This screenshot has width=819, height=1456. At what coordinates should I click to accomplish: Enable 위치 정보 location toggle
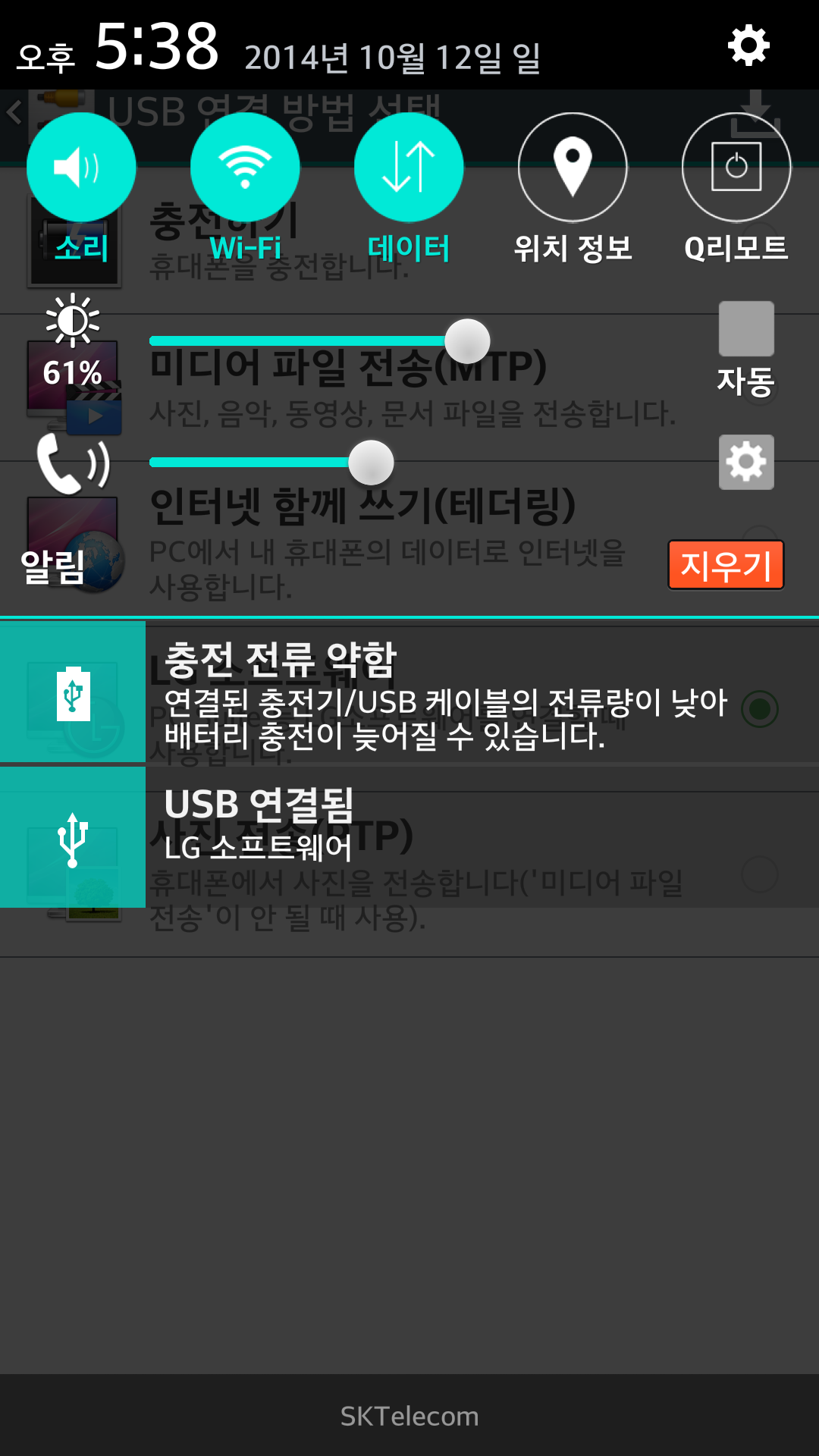pyautogui.click(x=573, y=168)
